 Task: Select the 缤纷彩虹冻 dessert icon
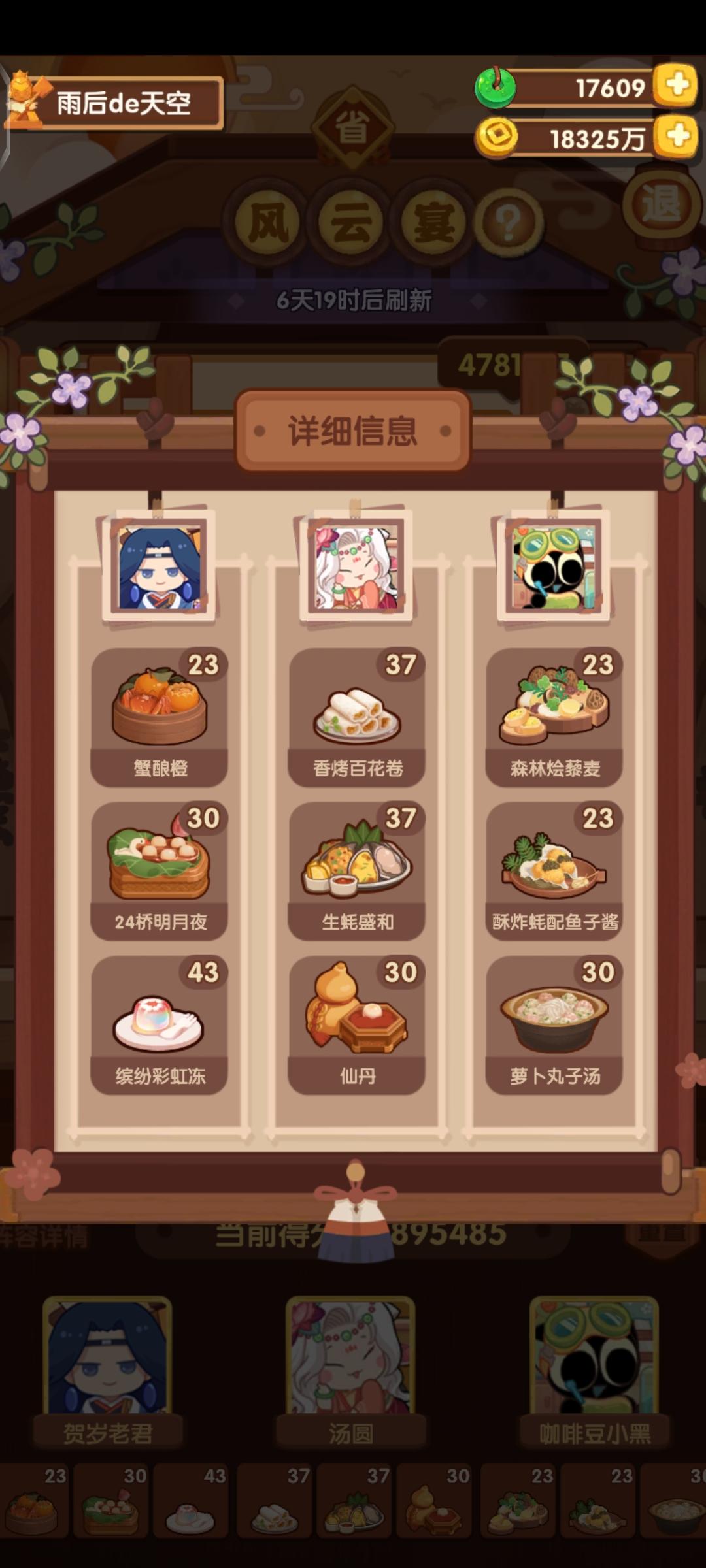pos(160,1019)
